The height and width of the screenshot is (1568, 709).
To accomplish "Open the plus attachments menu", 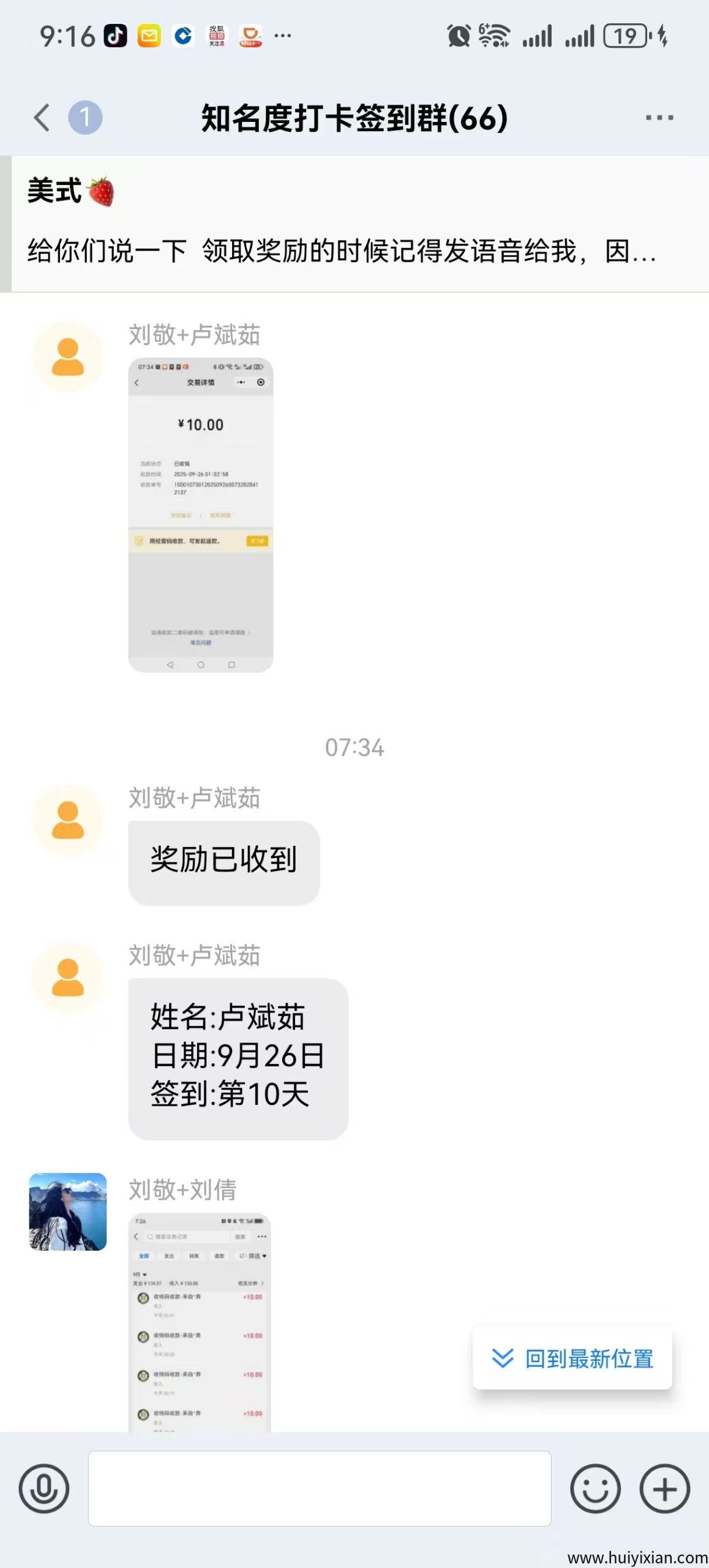I will point(665,1488).
